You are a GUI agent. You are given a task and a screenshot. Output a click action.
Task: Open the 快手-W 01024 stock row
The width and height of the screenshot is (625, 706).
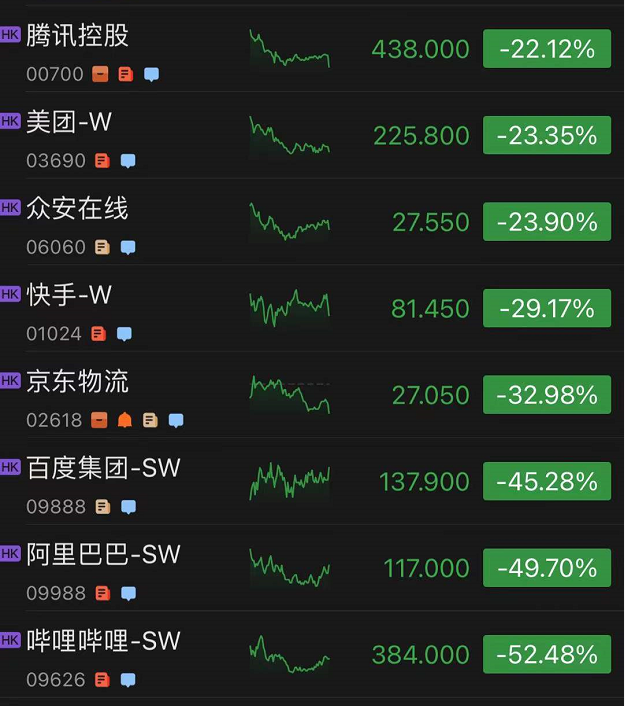[x=312, y=308]
